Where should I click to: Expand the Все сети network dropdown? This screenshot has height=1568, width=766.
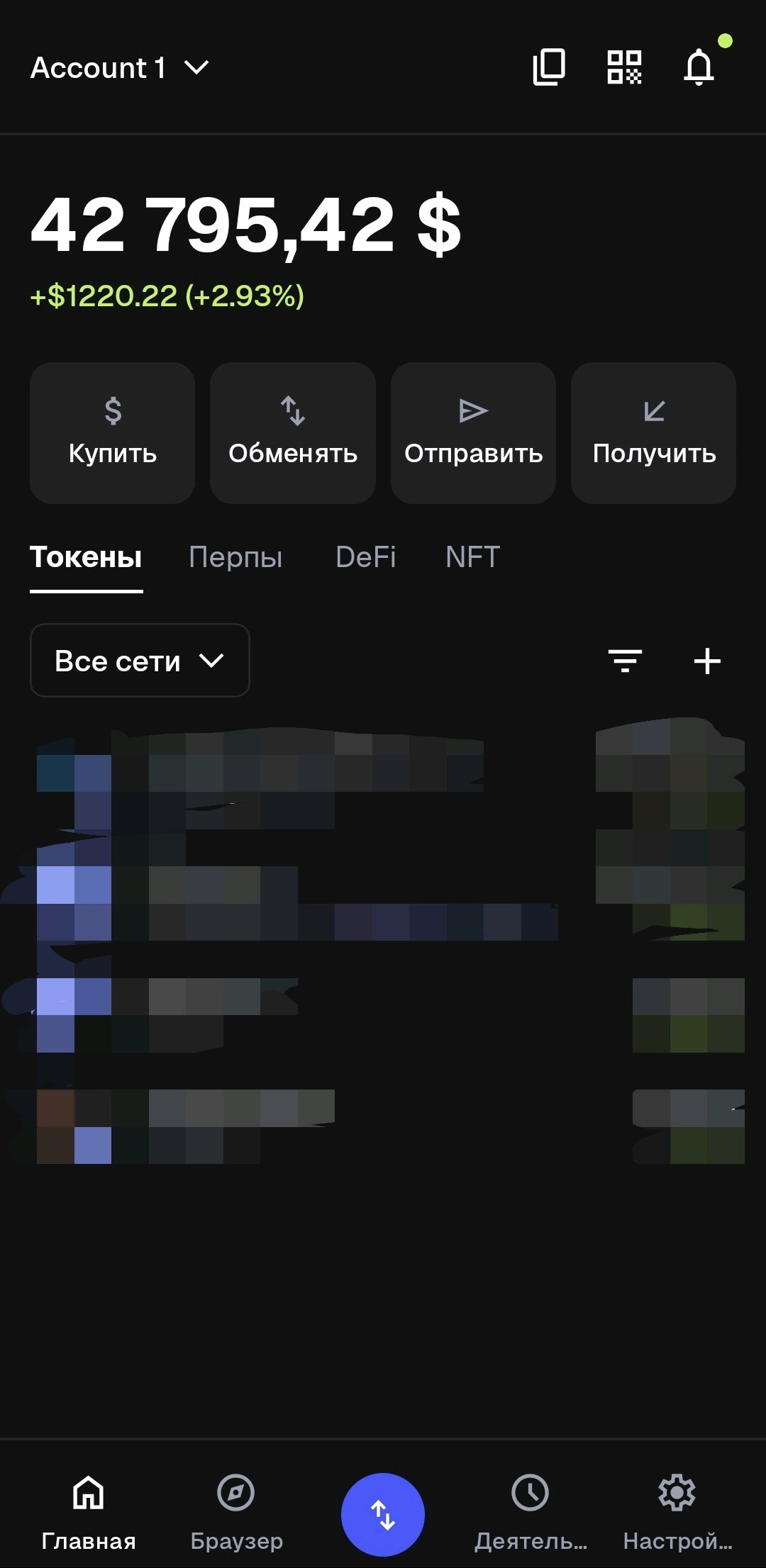[140, 661]
